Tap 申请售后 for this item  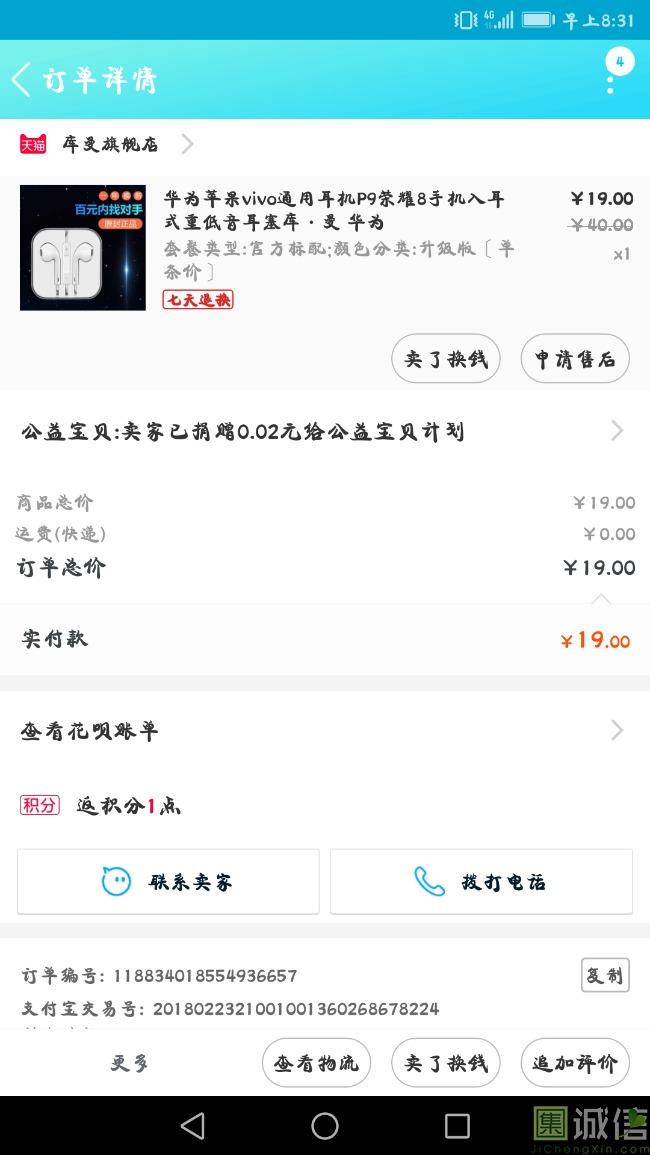575,359
